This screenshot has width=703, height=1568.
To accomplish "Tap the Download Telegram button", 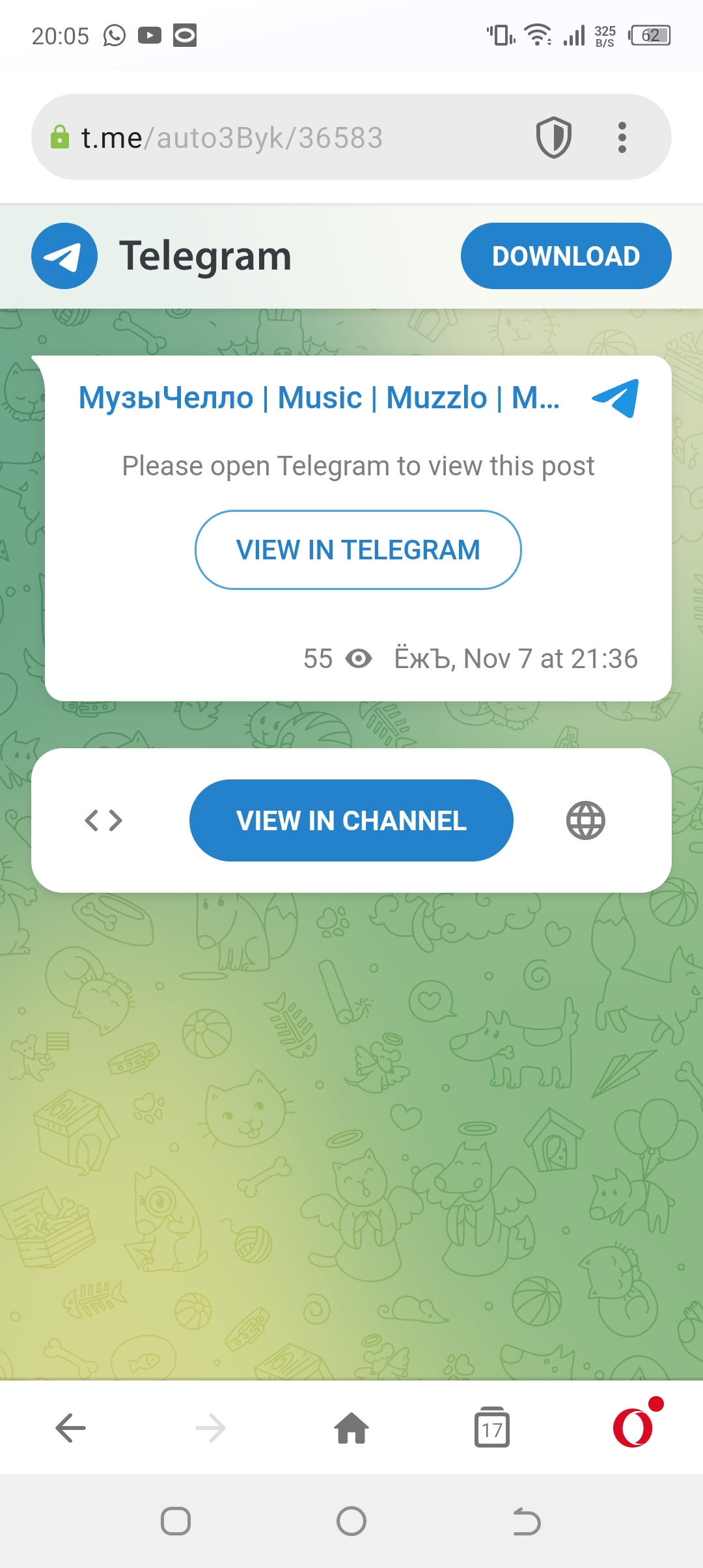I will (566, 256).
